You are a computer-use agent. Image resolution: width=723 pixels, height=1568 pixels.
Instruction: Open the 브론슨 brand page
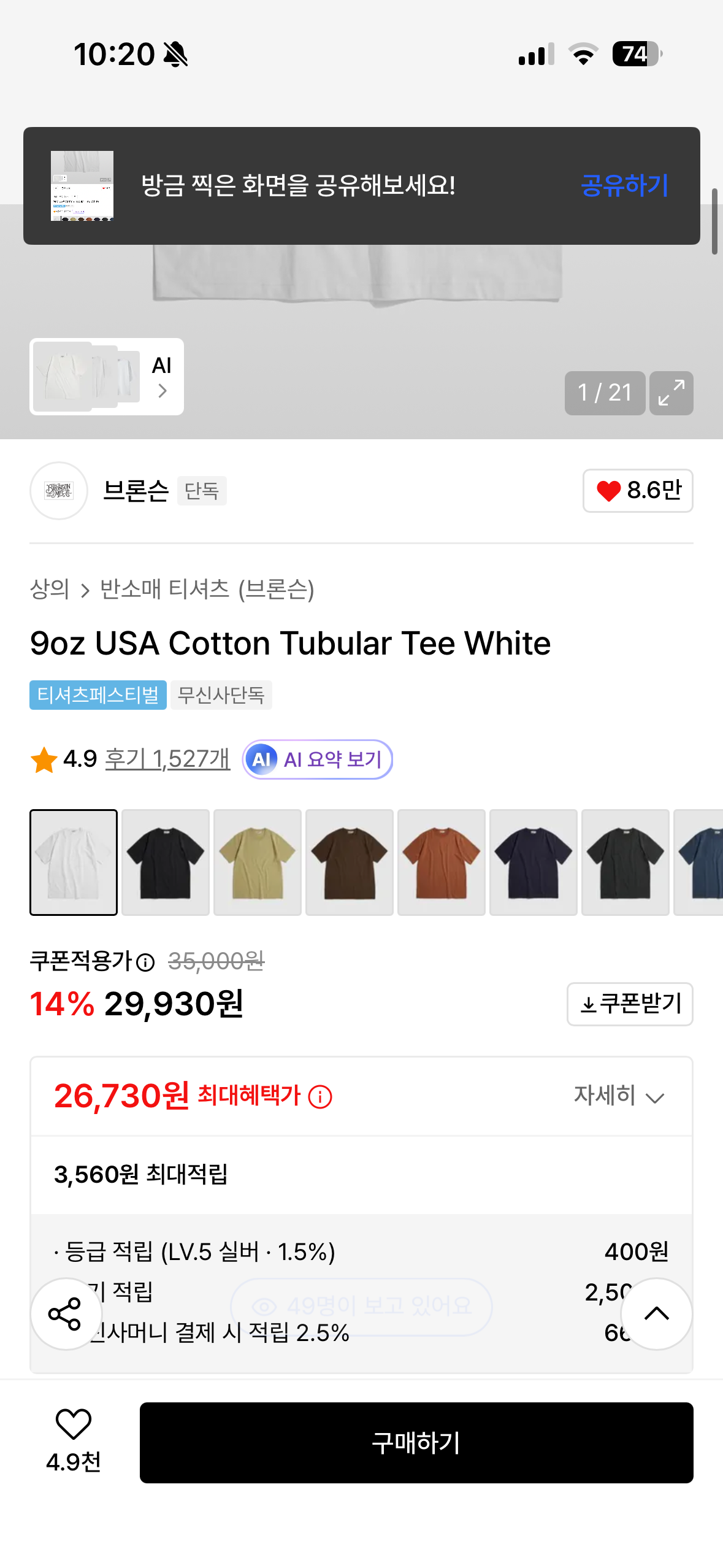[x=136, y=491]
